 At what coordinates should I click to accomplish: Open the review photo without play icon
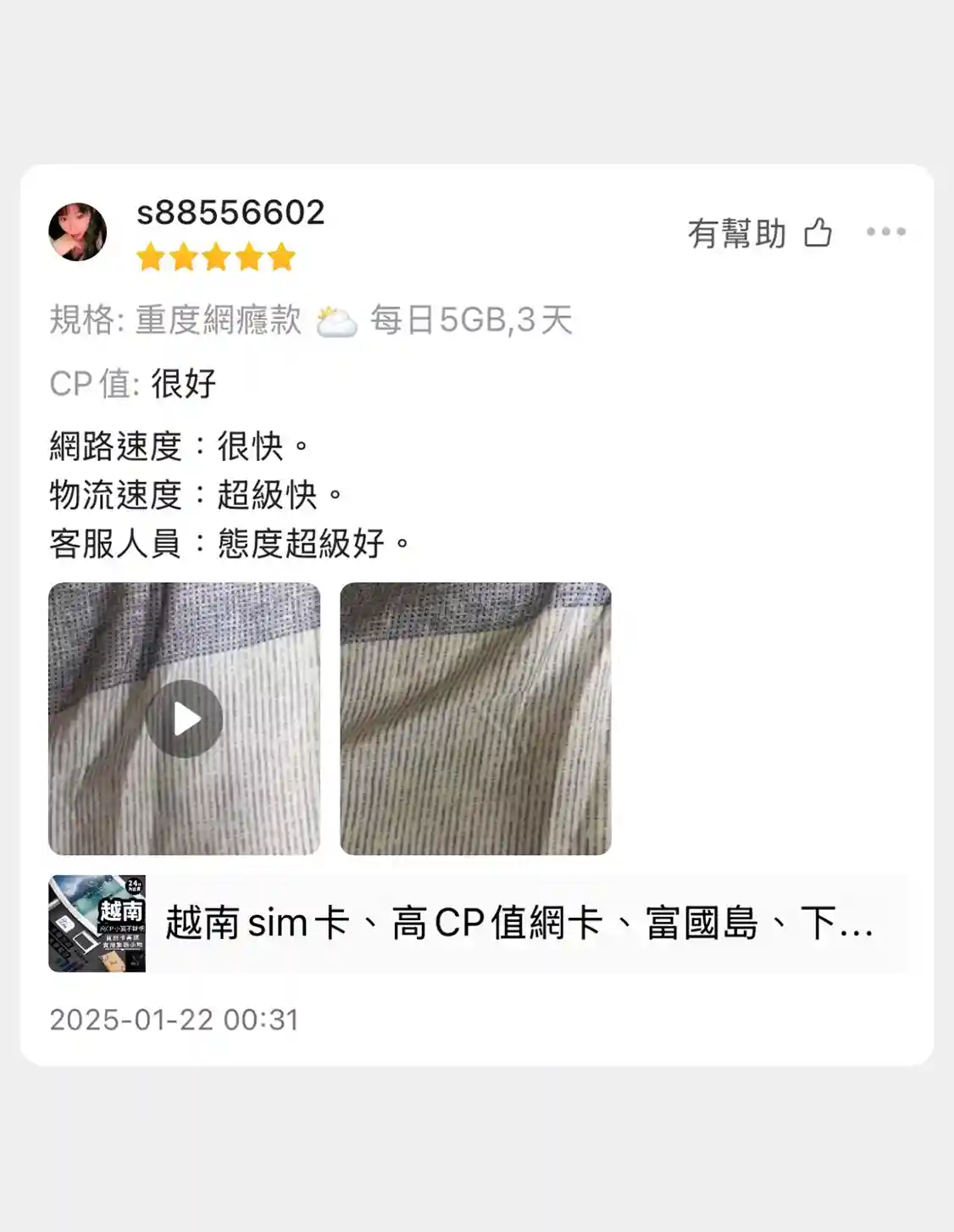coord(475,719)
